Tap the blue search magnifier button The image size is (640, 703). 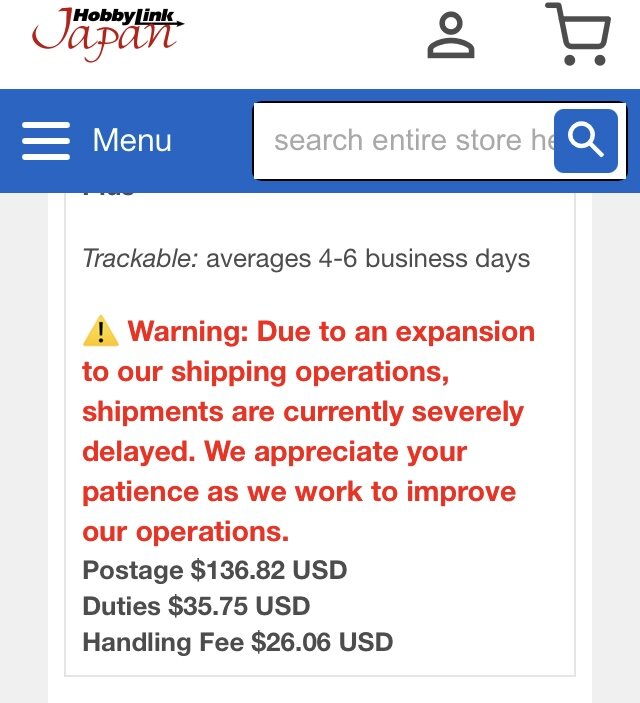586,141
